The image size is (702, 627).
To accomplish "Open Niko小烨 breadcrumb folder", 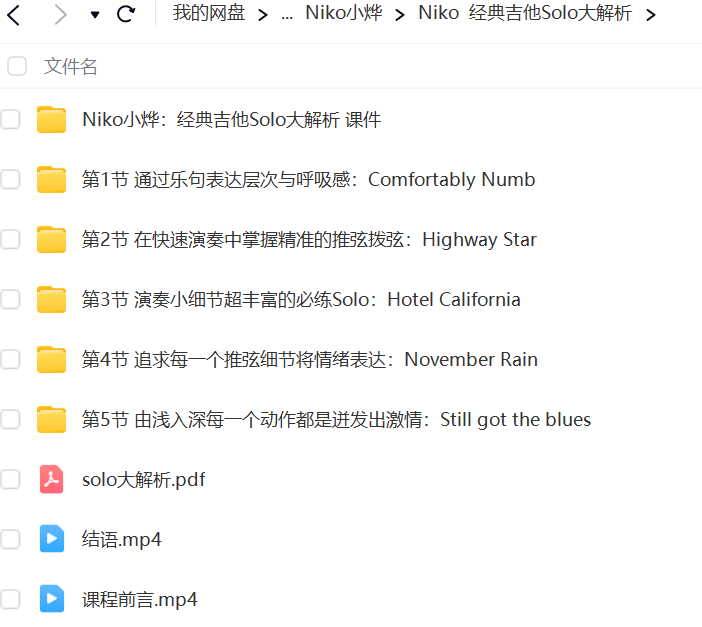I will (343, 14).
